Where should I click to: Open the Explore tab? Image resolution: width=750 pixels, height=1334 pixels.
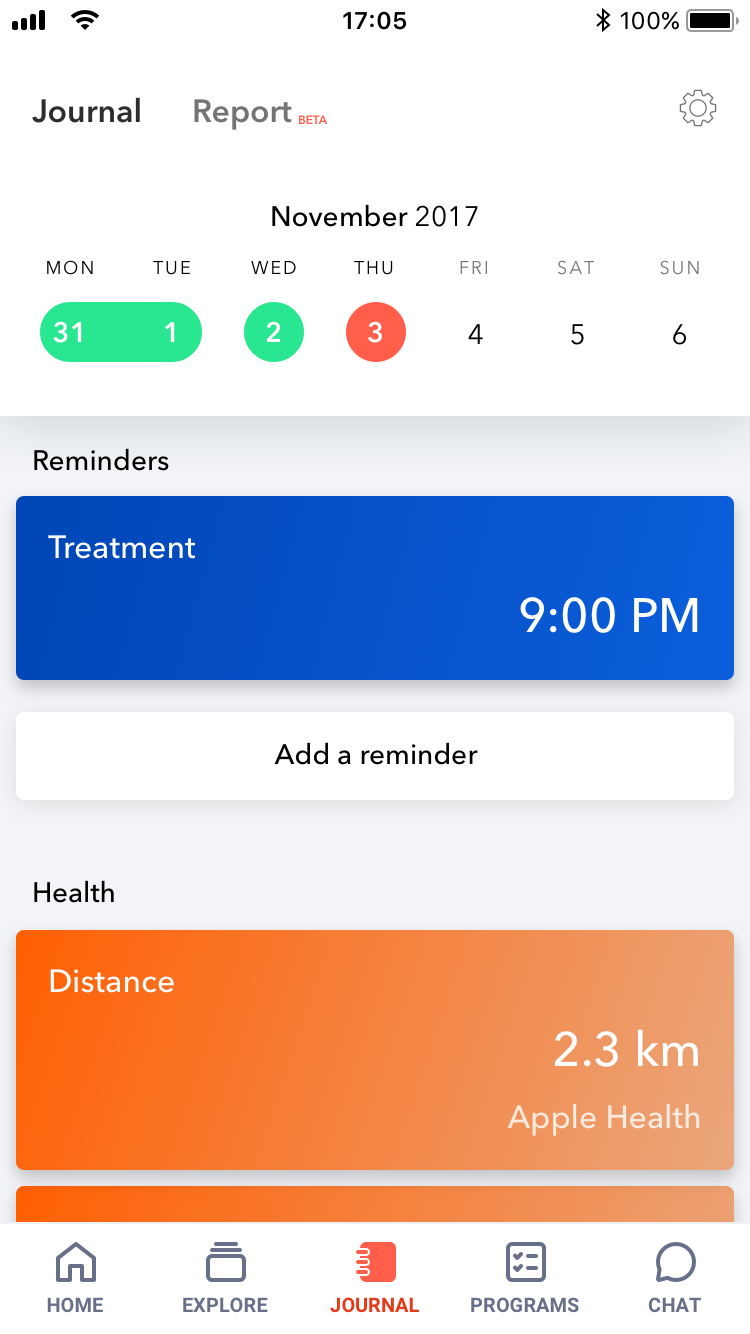pos(225,1277)
